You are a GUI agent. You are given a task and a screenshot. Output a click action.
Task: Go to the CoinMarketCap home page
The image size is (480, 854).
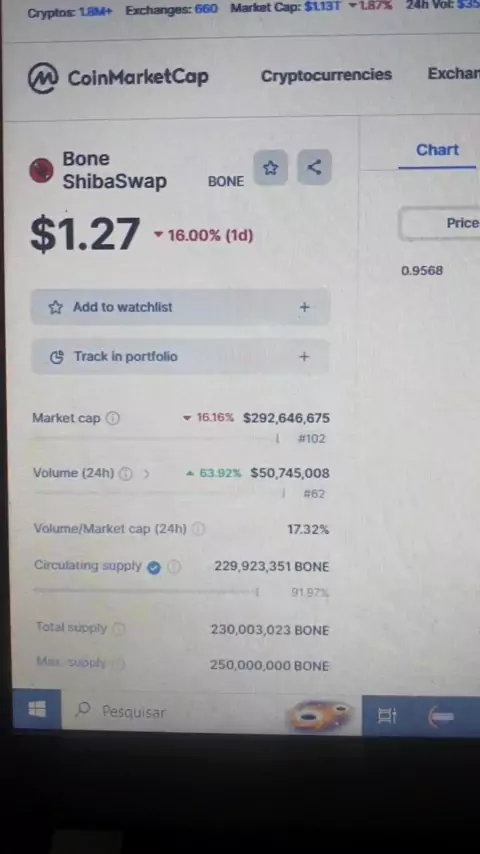(118, 77)
